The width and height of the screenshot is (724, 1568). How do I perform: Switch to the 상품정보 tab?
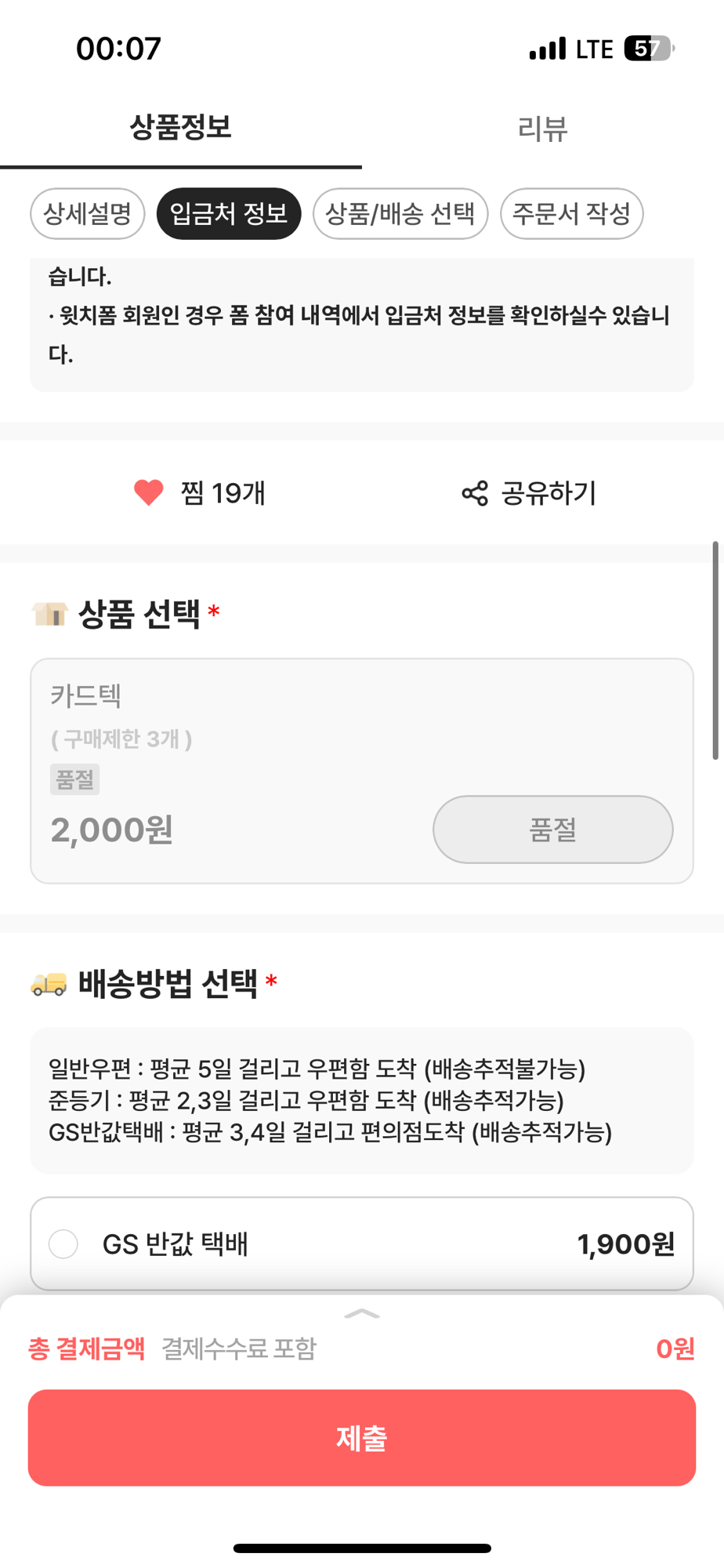[x=180, y=128]
